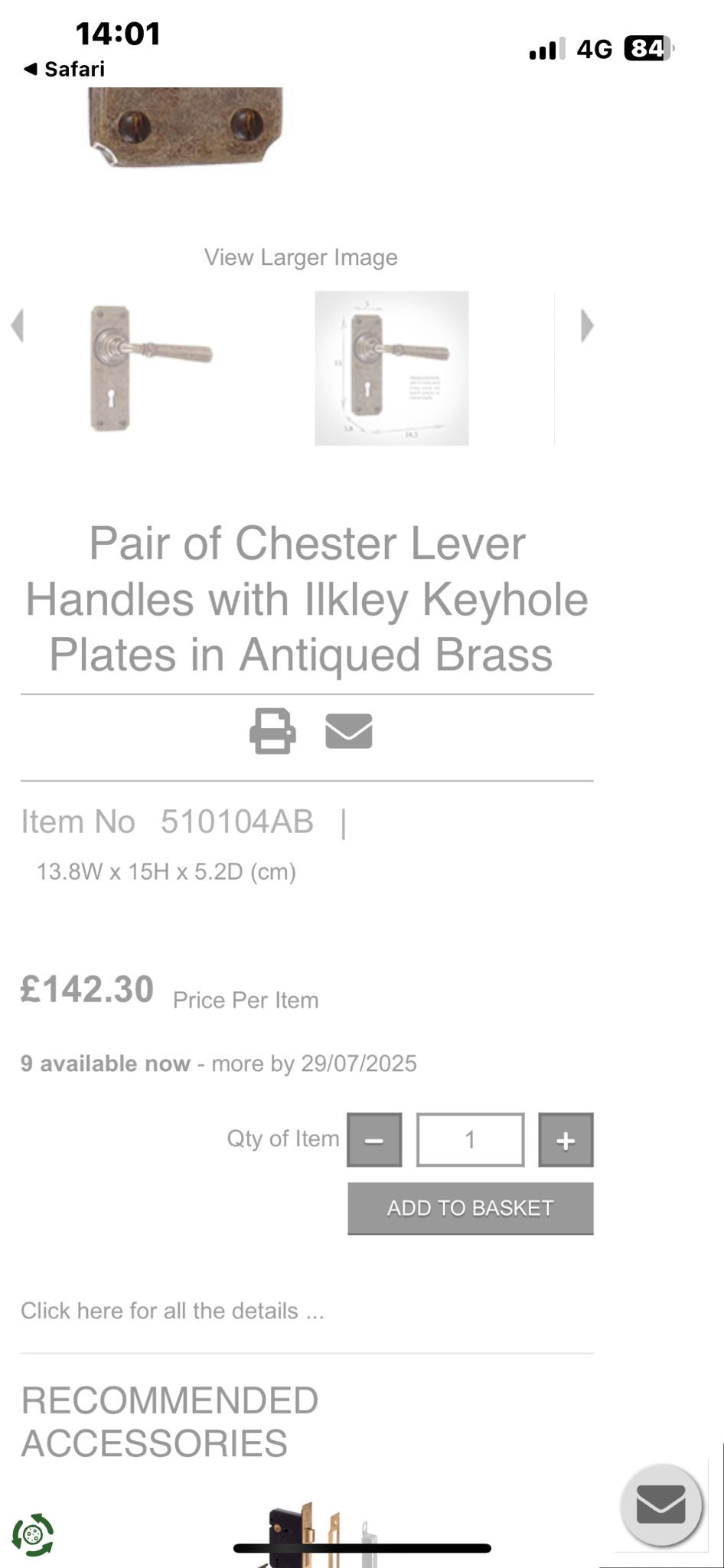This screenshot has height=1568, width=724.
Task: Increase item quantity with plus button
Action: click(x=566, y=1140)
